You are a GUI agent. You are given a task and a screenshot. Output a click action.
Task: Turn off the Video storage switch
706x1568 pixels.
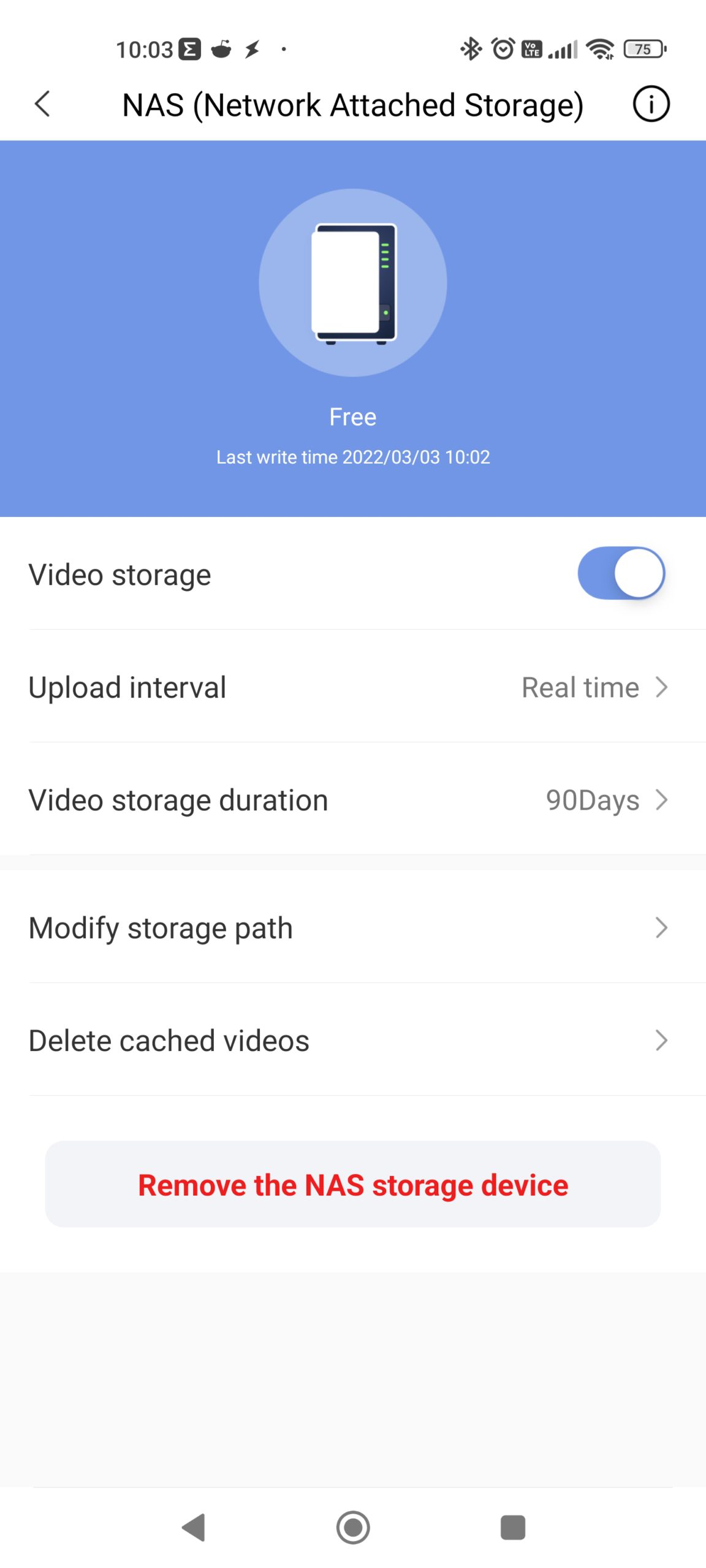coord(621,573)
